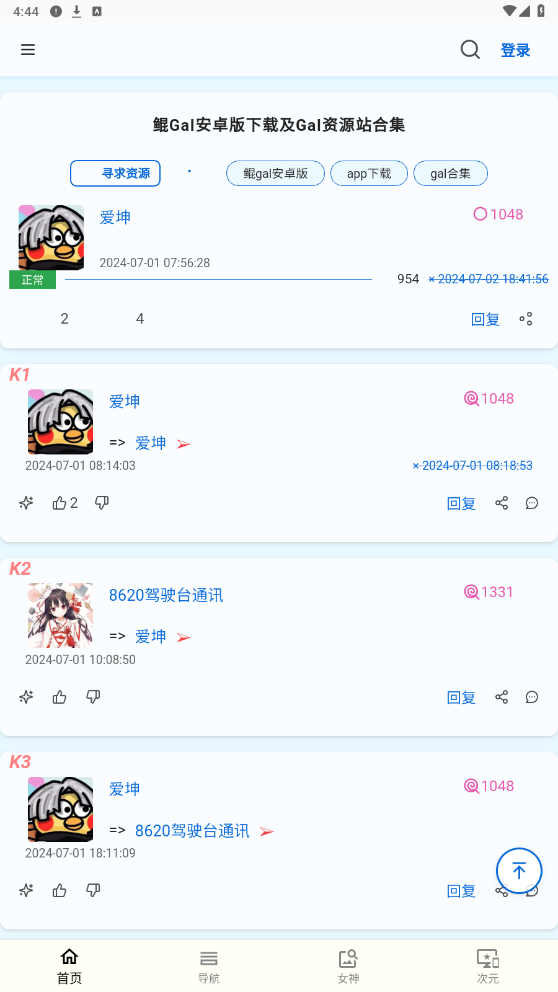Share the main post by 爱坤
The height and width of the screenshot is (992, 558).
click(x=526, y=319)
